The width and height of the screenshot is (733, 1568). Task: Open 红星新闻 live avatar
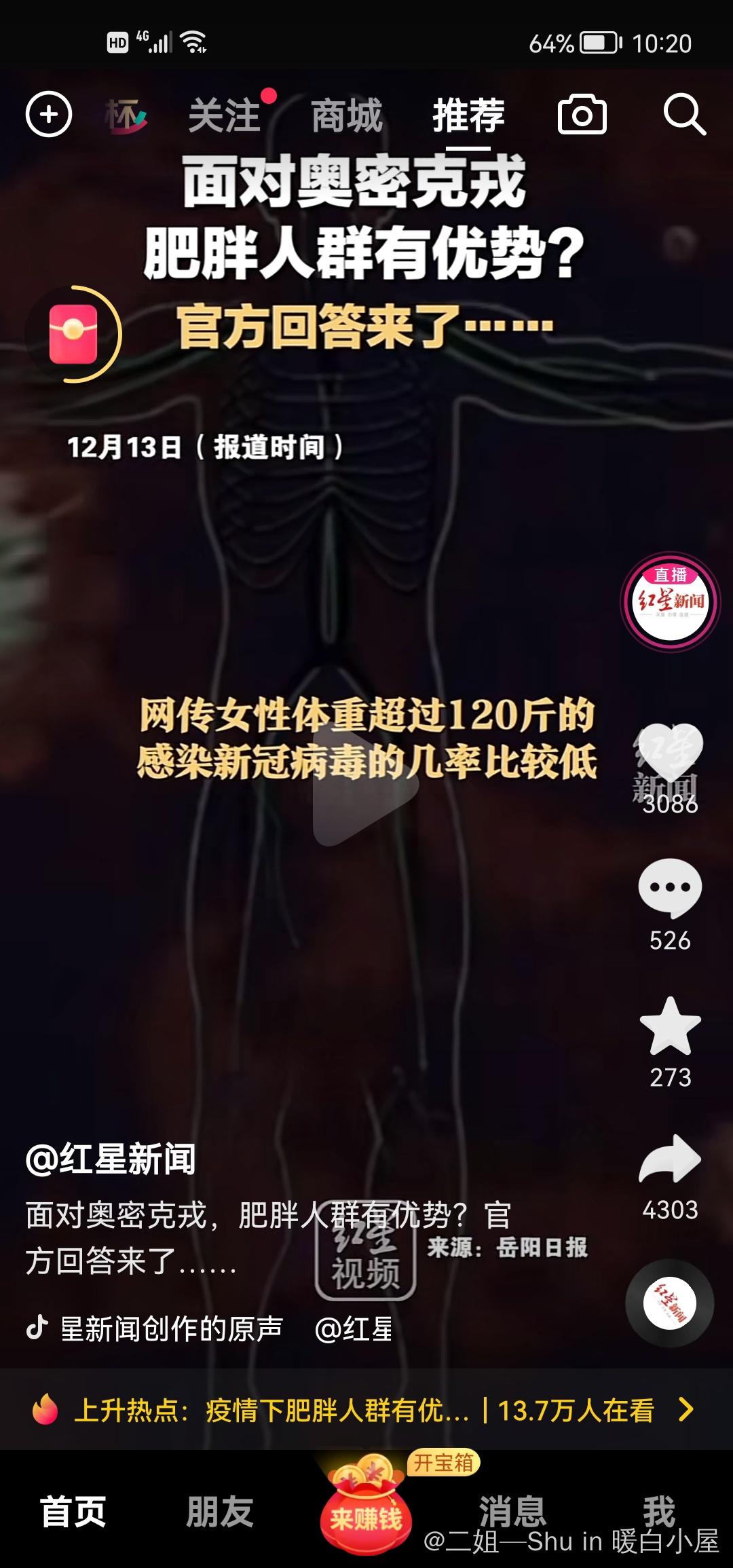[x=671, y=602]
